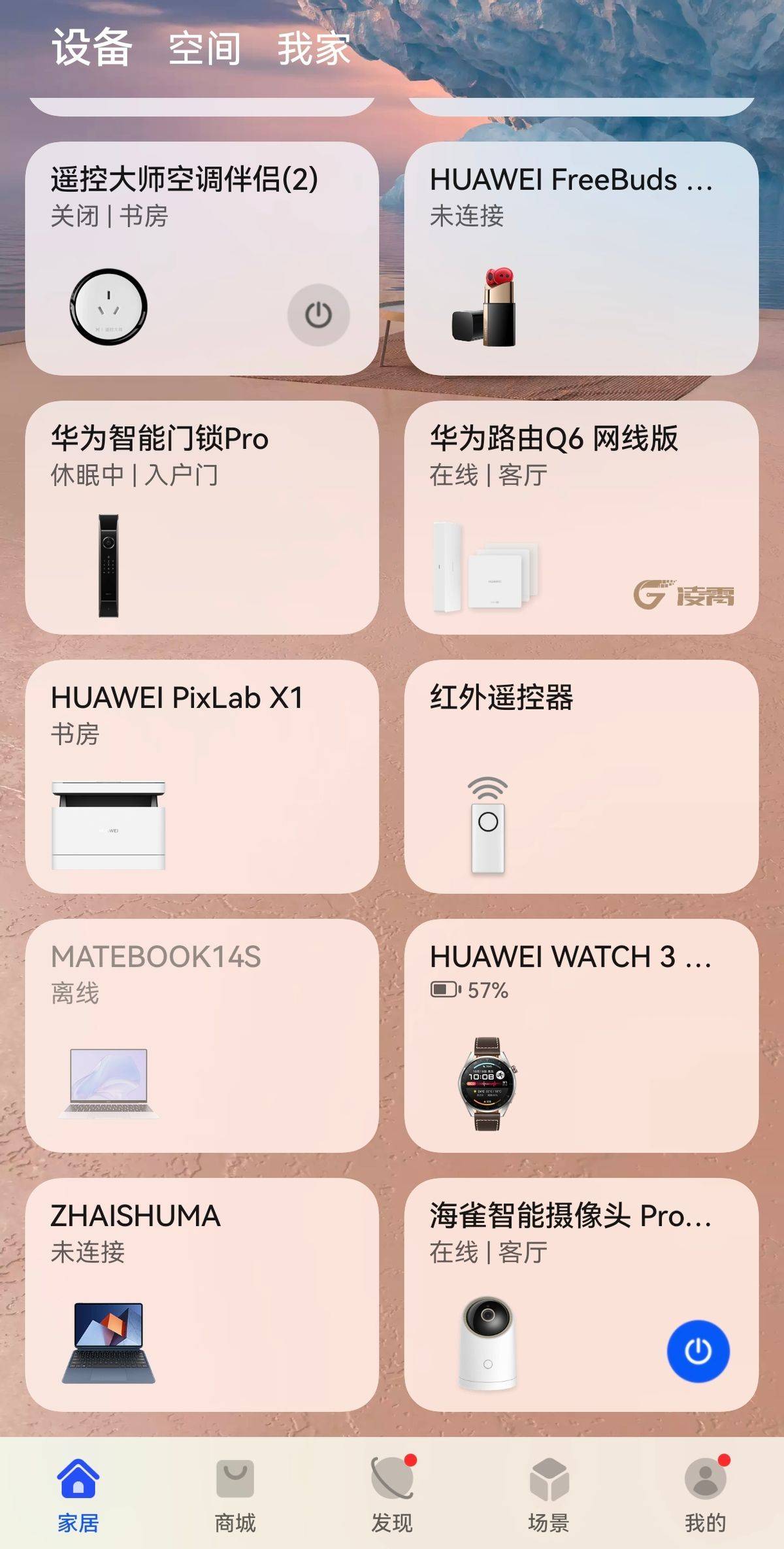Open the HUAWEI WATCH 3 card
Screen dimensions: 784x1549
(x=581, y=1035)
